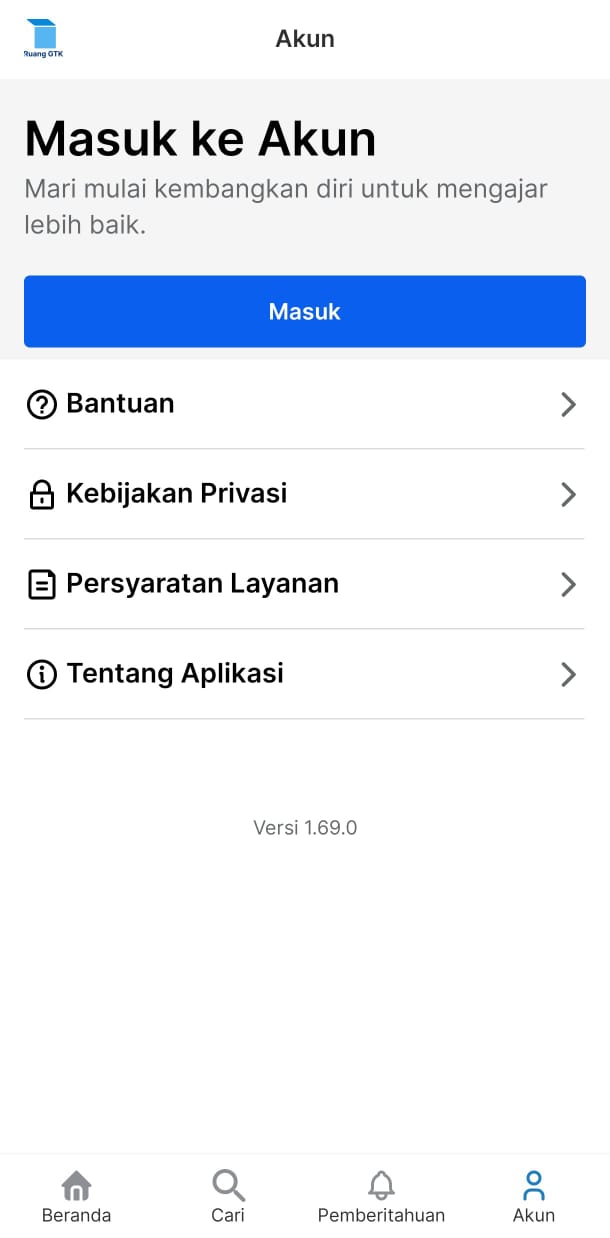610x1238 pixels.
Task: Open the Pemberitahuan tab
Action: [381, 1198]
